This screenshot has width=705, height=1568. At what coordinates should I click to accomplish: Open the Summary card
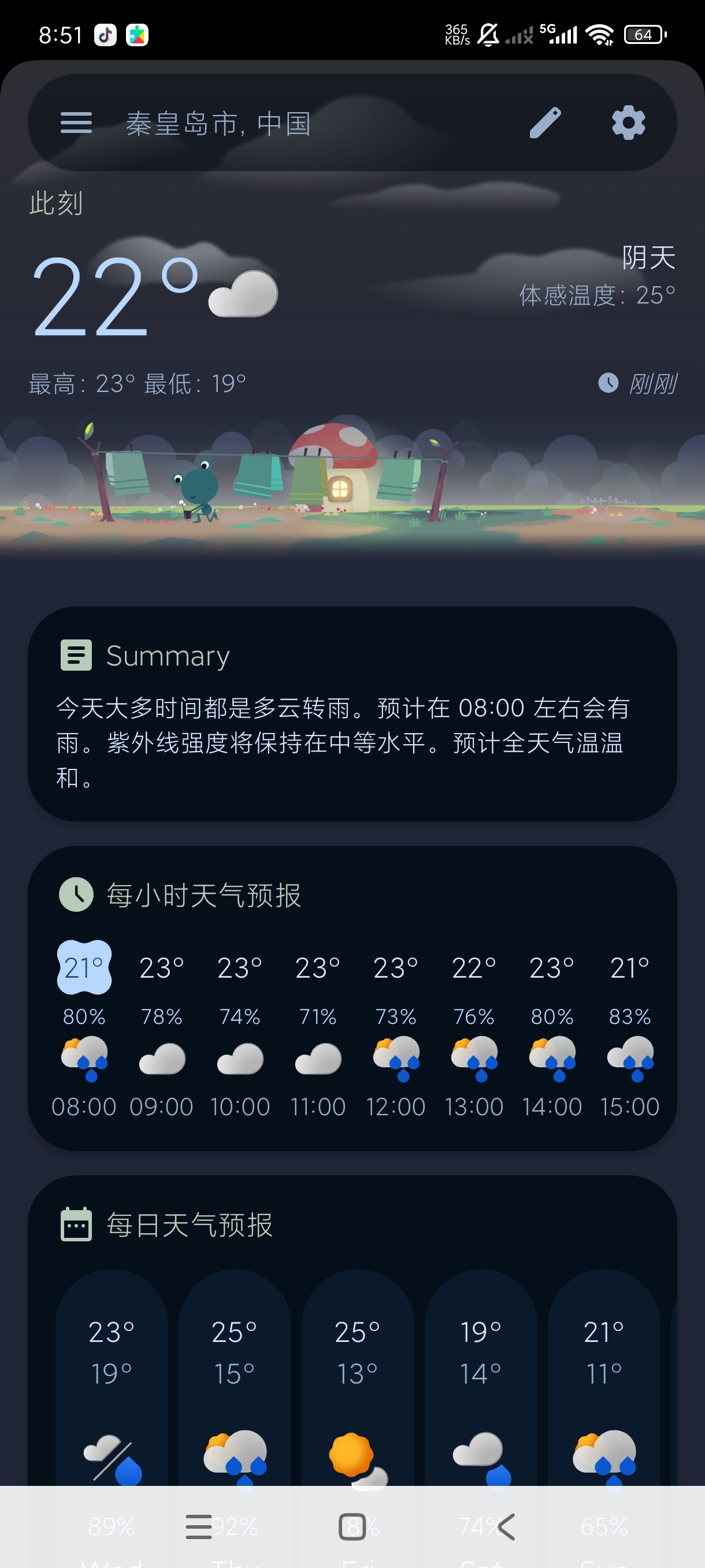[352, 713]
